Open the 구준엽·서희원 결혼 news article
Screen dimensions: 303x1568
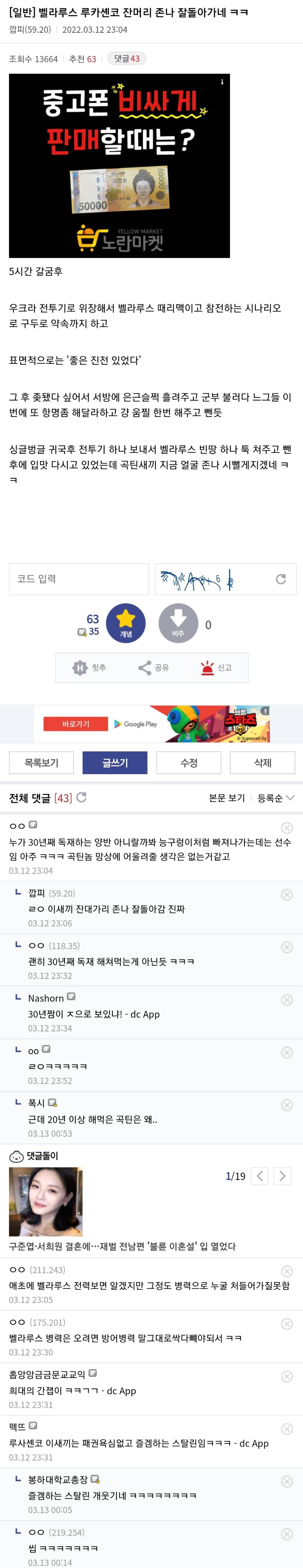pos(122,1246)
